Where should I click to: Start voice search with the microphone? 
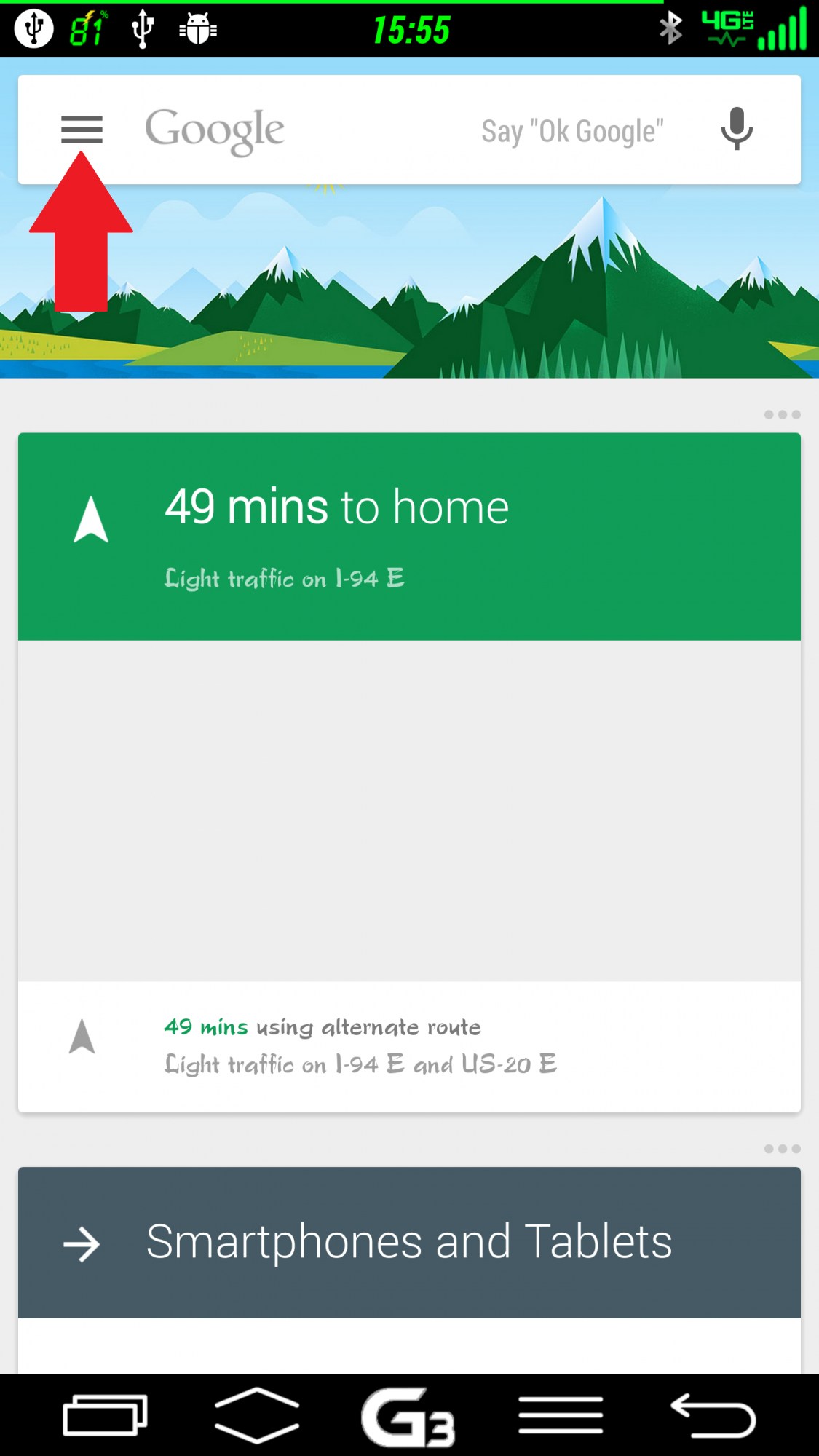737,129
